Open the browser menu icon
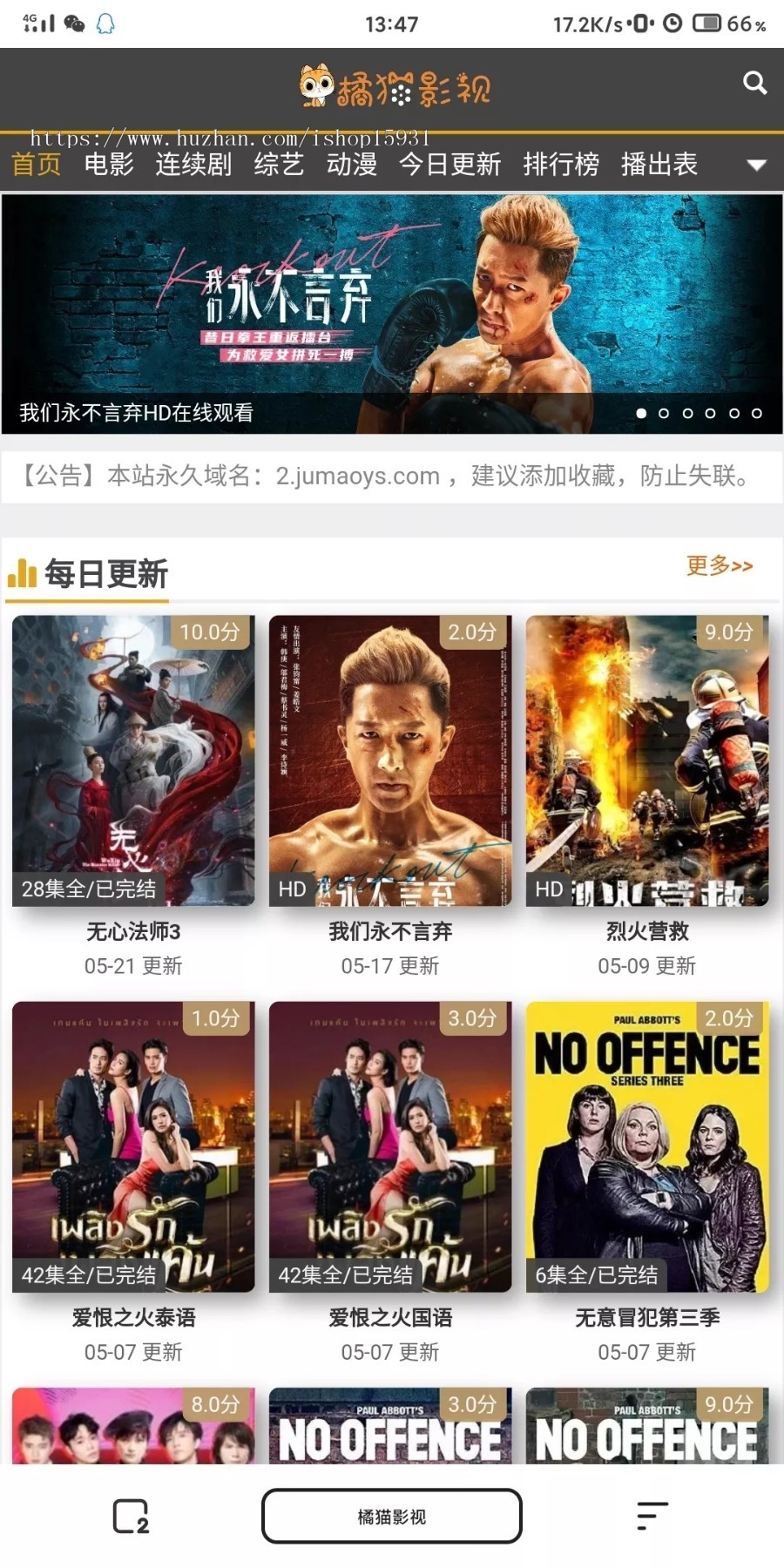Image resolution: width=784 pixels, height=1568 pixels. 652,1517
